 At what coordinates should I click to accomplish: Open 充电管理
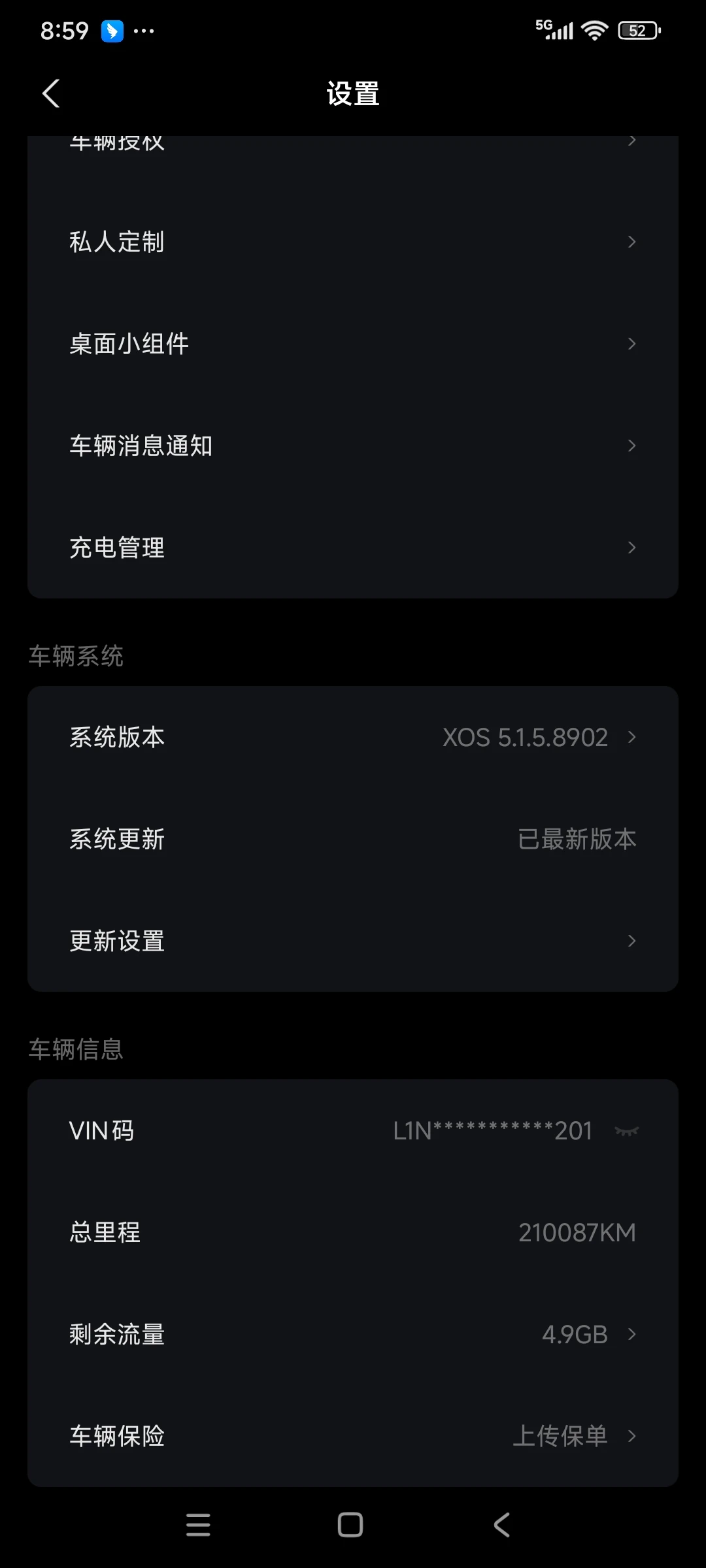(x=353, y=547)
